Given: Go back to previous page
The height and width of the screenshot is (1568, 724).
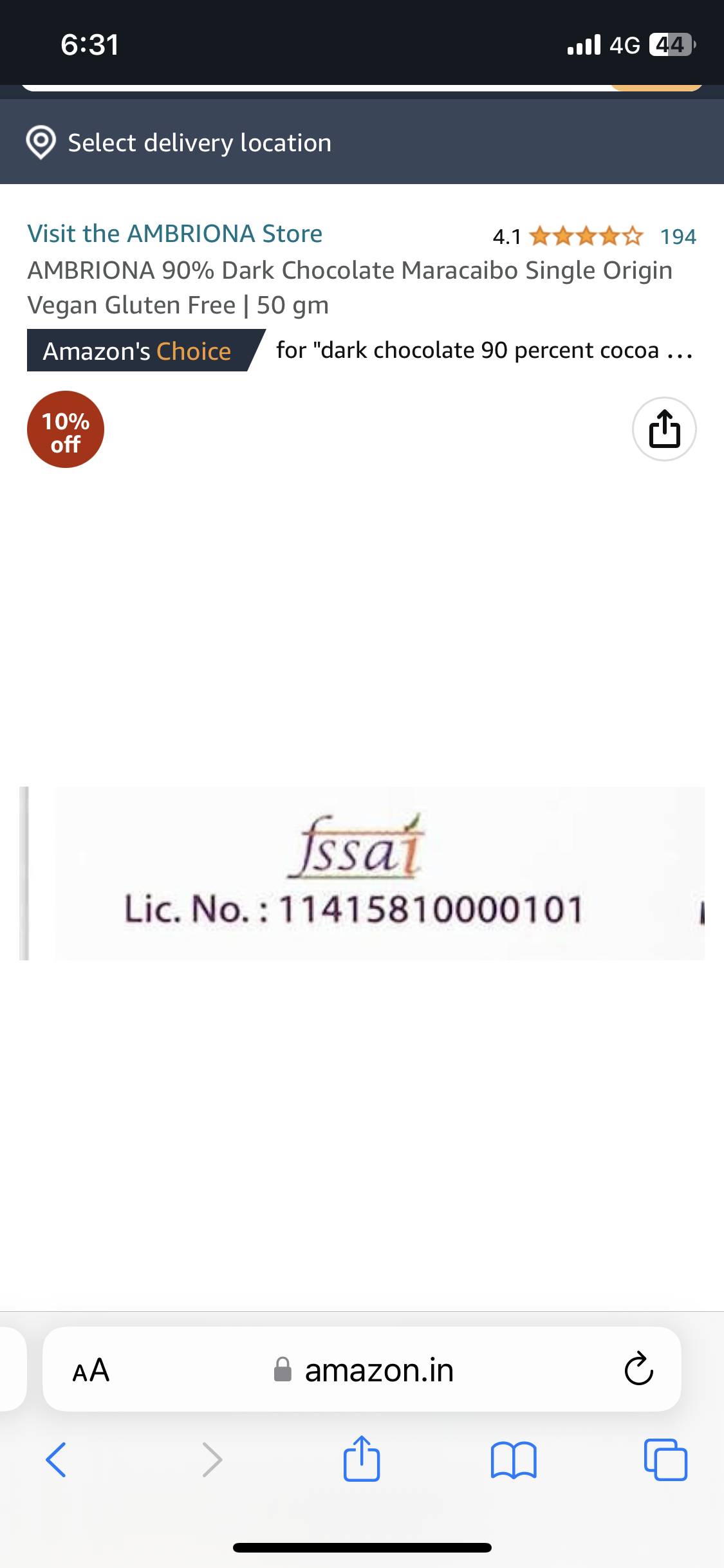Looking at the screenshot, I should coord(56,1459).
